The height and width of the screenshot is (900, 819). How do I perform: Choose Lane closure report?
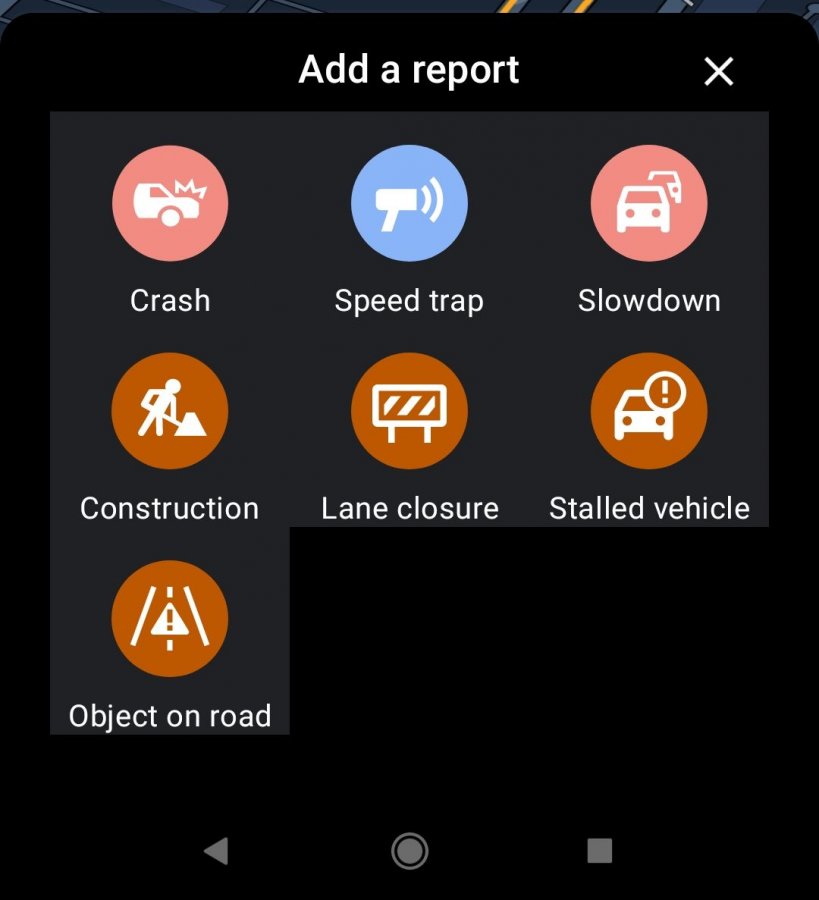click(x=409, y=411)
